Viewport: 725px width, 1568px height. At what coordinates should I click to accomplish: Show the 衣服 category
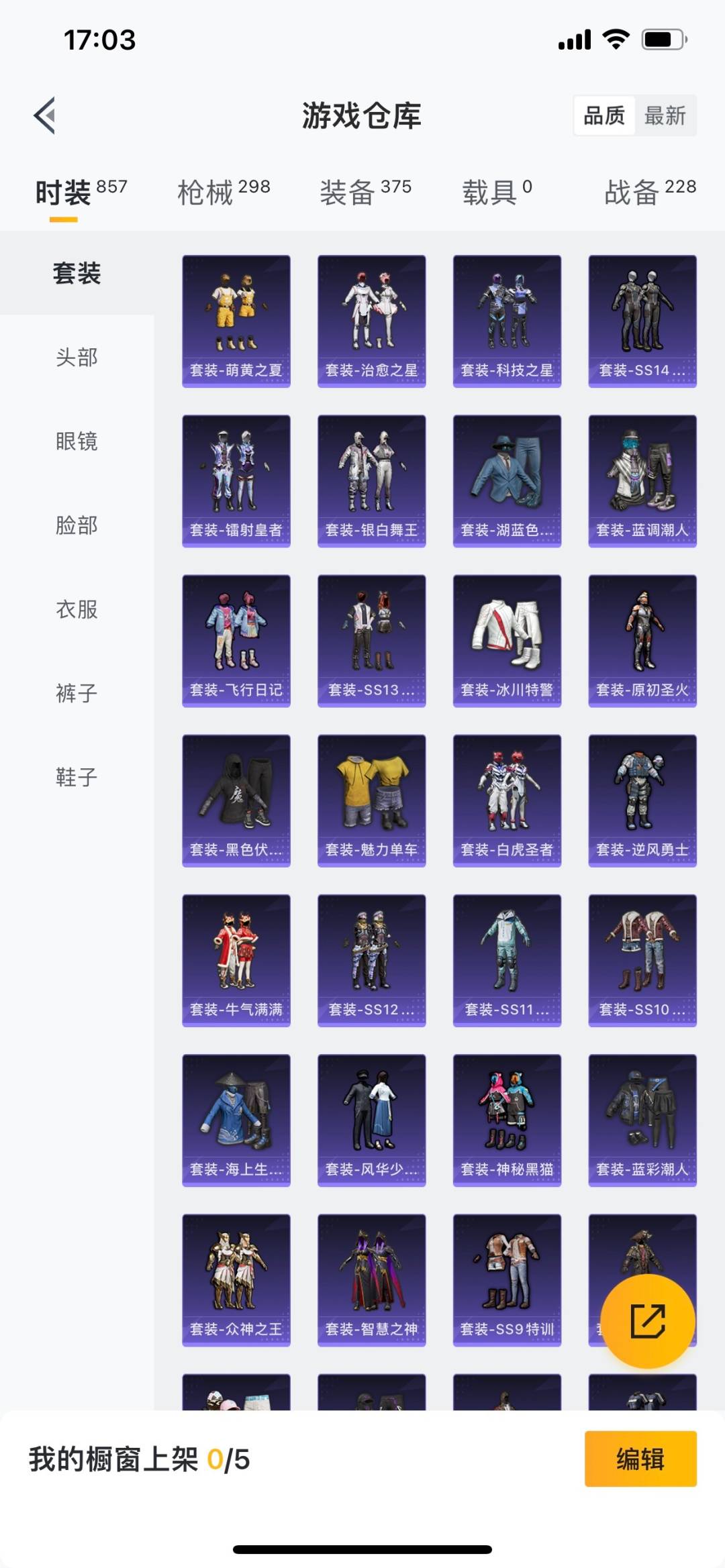[77, 609]
